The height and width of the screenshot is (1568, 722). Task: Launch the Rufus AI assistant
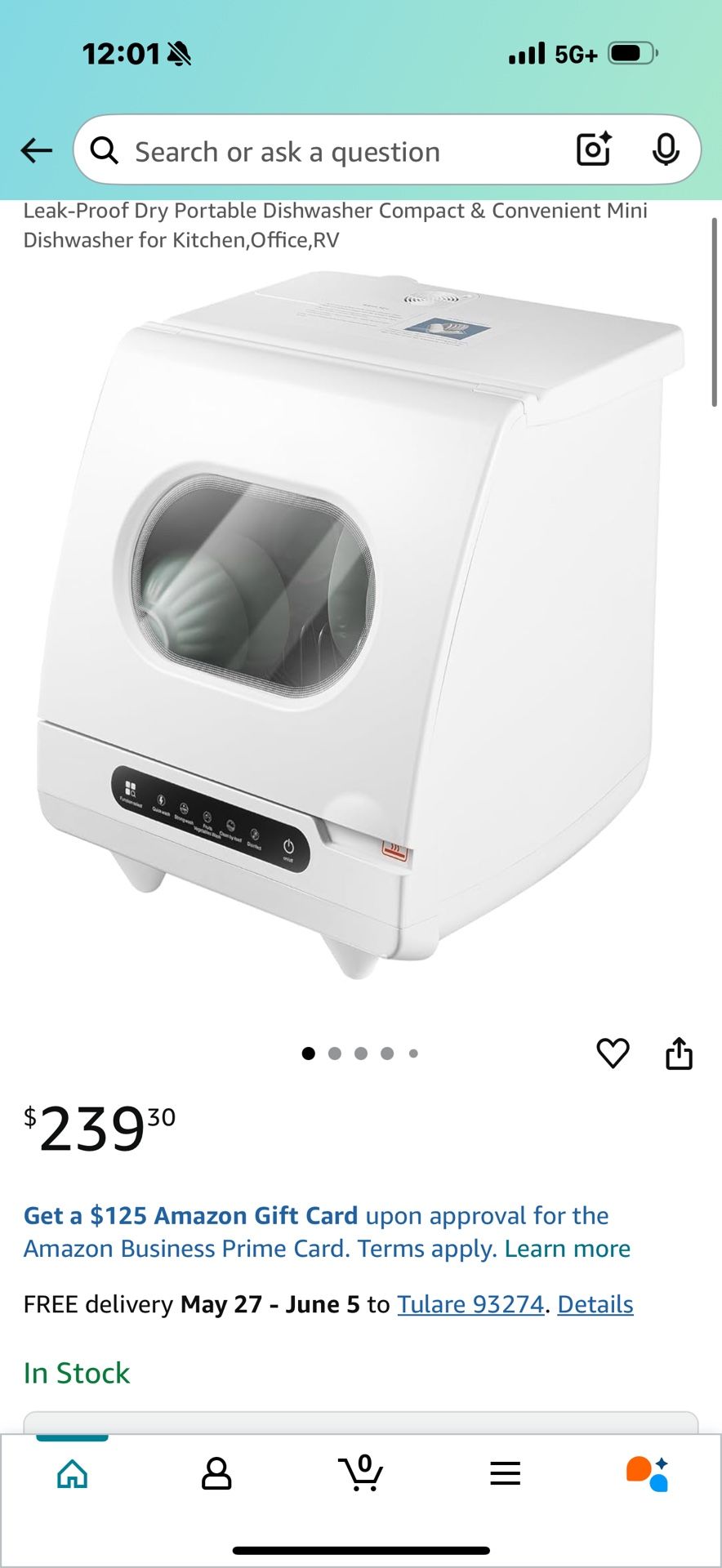pos(648,1474)
